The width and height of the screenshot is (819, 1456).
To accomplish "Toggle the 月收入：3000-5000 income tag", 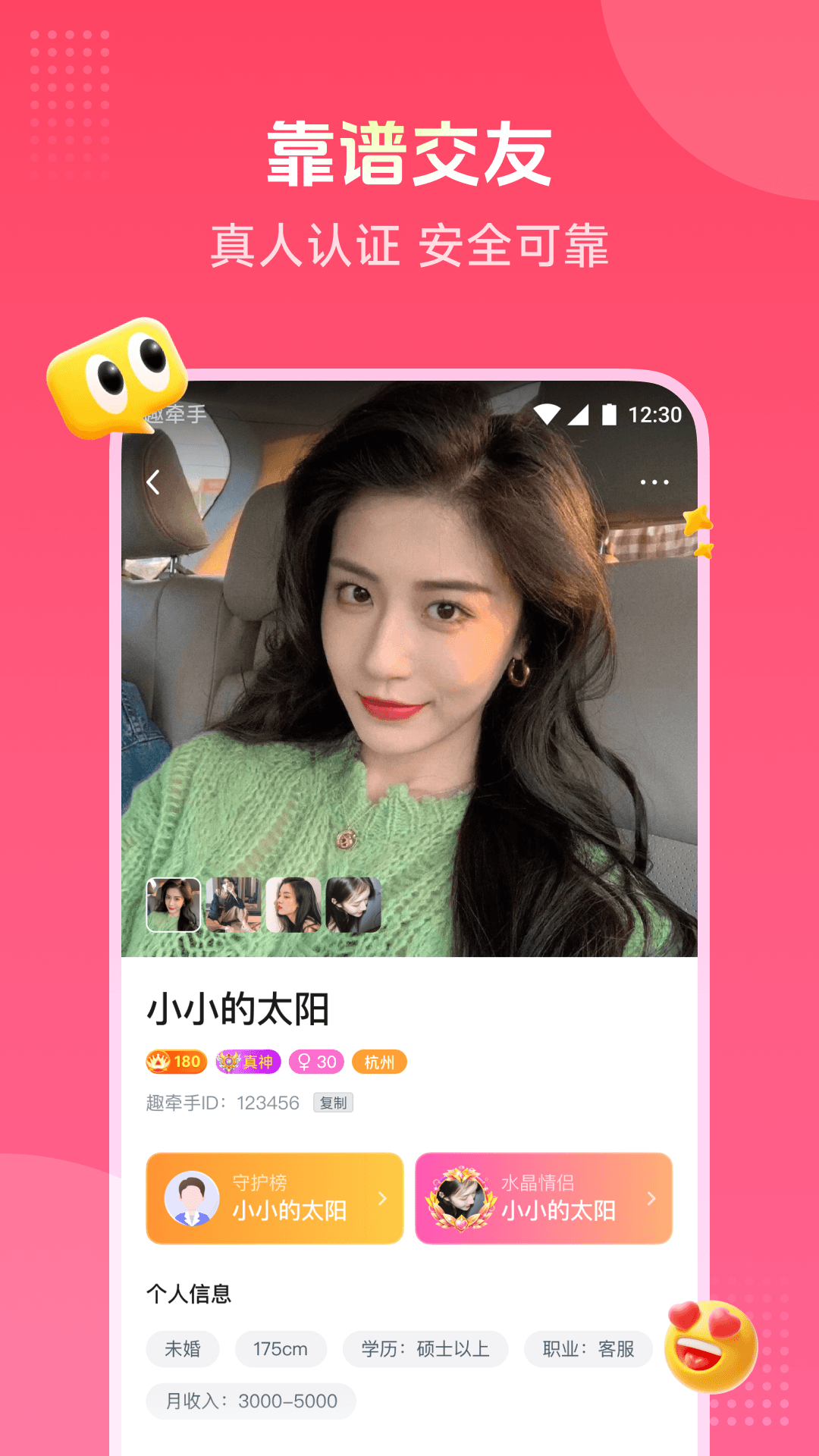I will coord(252,1401).
